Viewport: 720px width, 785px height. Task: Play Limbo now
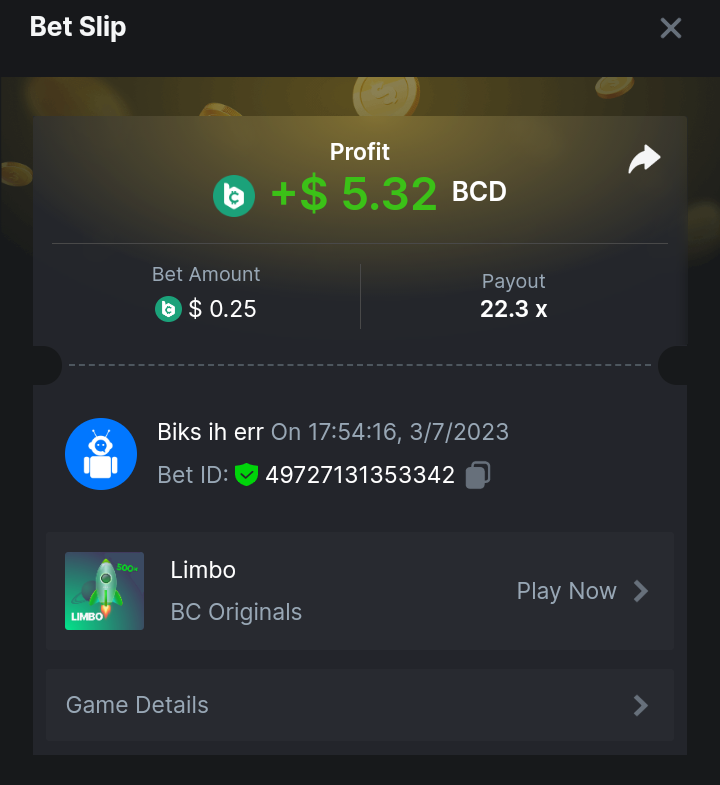[582, 591]
